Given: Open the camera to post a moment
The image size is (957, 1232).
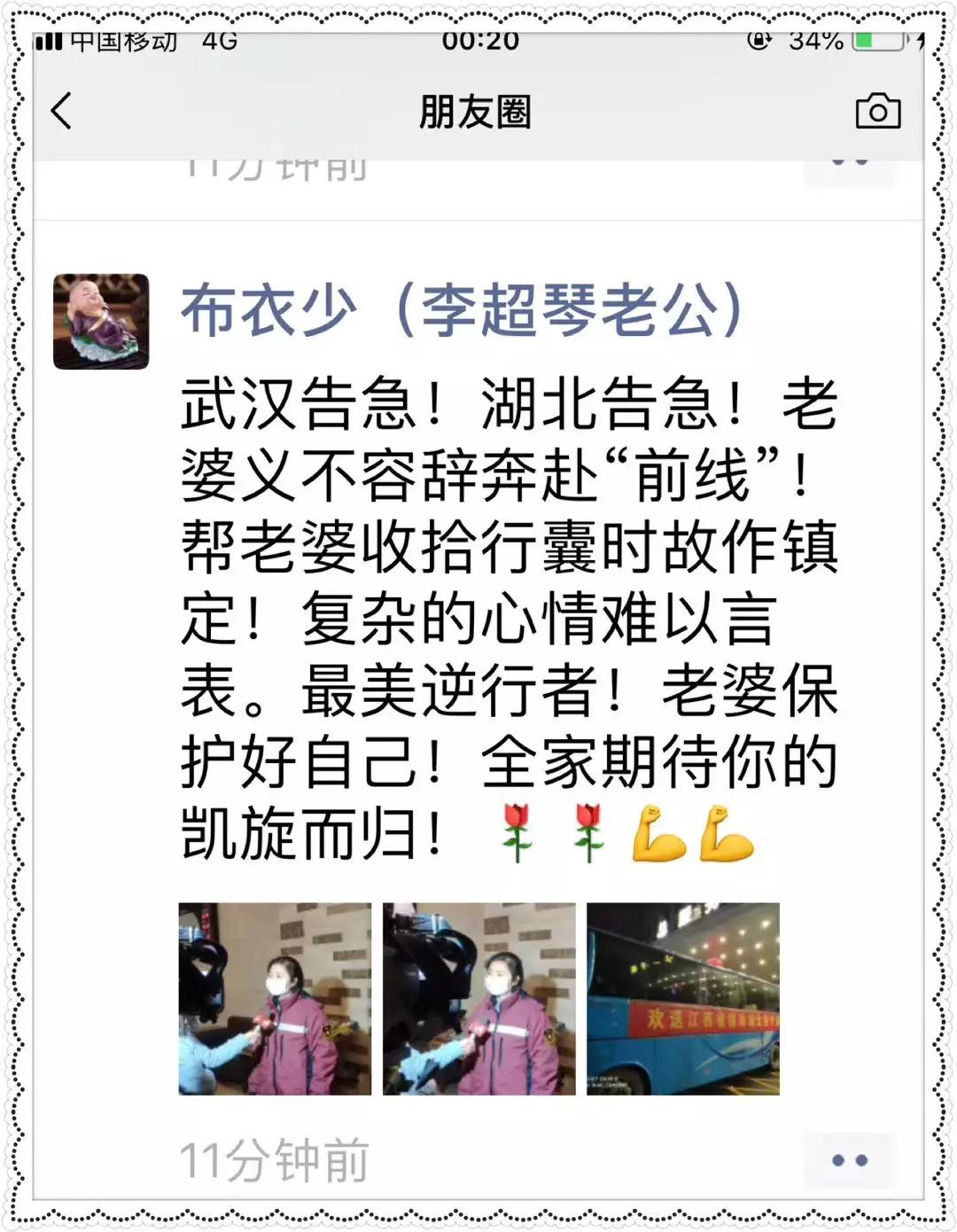Looking at the screenshot, I should pyautogui.click(x=877, y=112).
